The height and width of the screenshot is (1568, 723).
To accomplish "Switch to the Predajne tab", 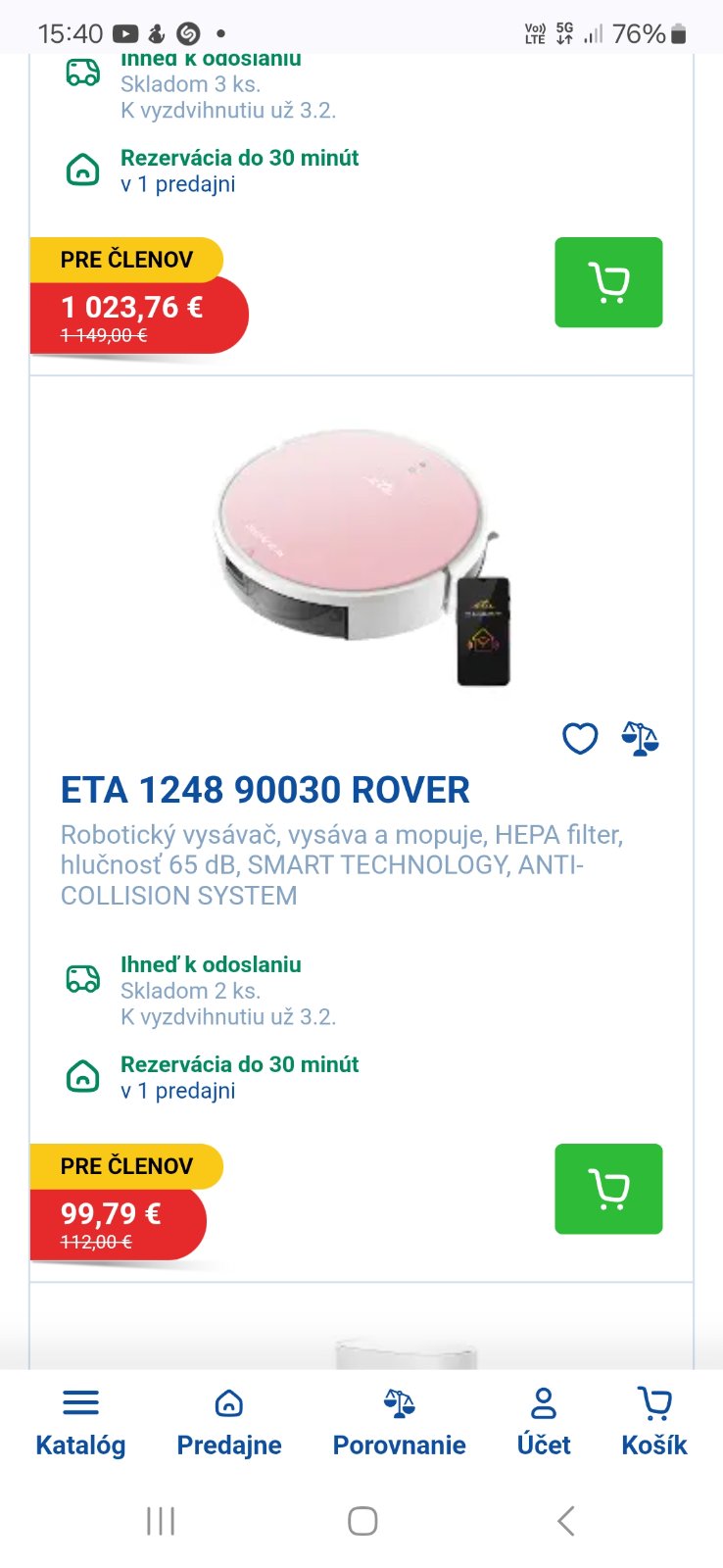I will pyautogui.click(x=229, y=1423).
